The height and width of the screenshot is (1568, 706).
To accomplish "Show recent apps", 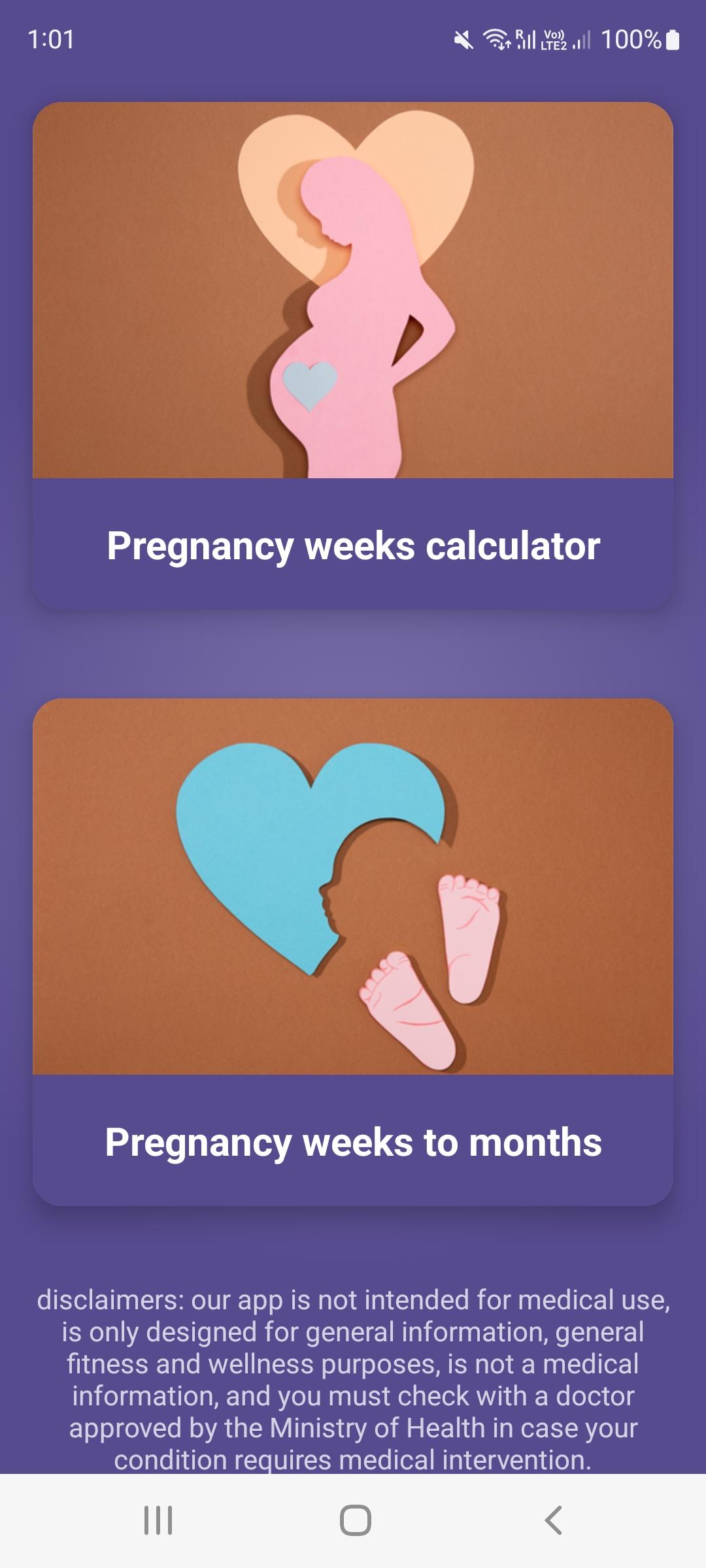I will click(158, 1520).
